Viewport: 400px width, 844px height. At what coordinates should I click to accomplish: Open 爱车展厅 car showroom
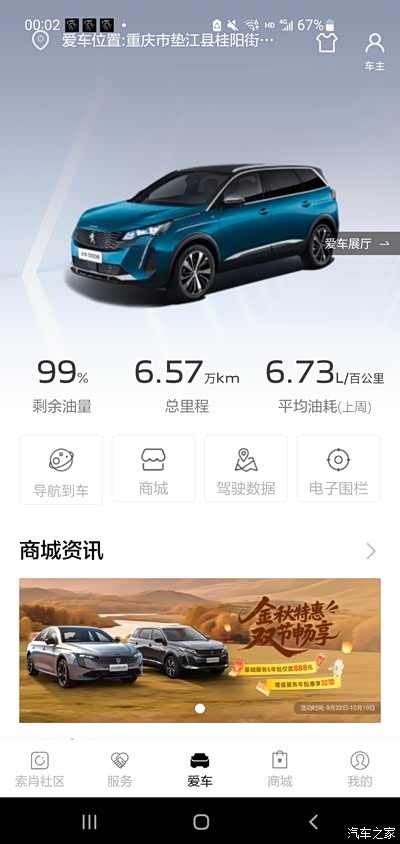click(x=357, y=244)
